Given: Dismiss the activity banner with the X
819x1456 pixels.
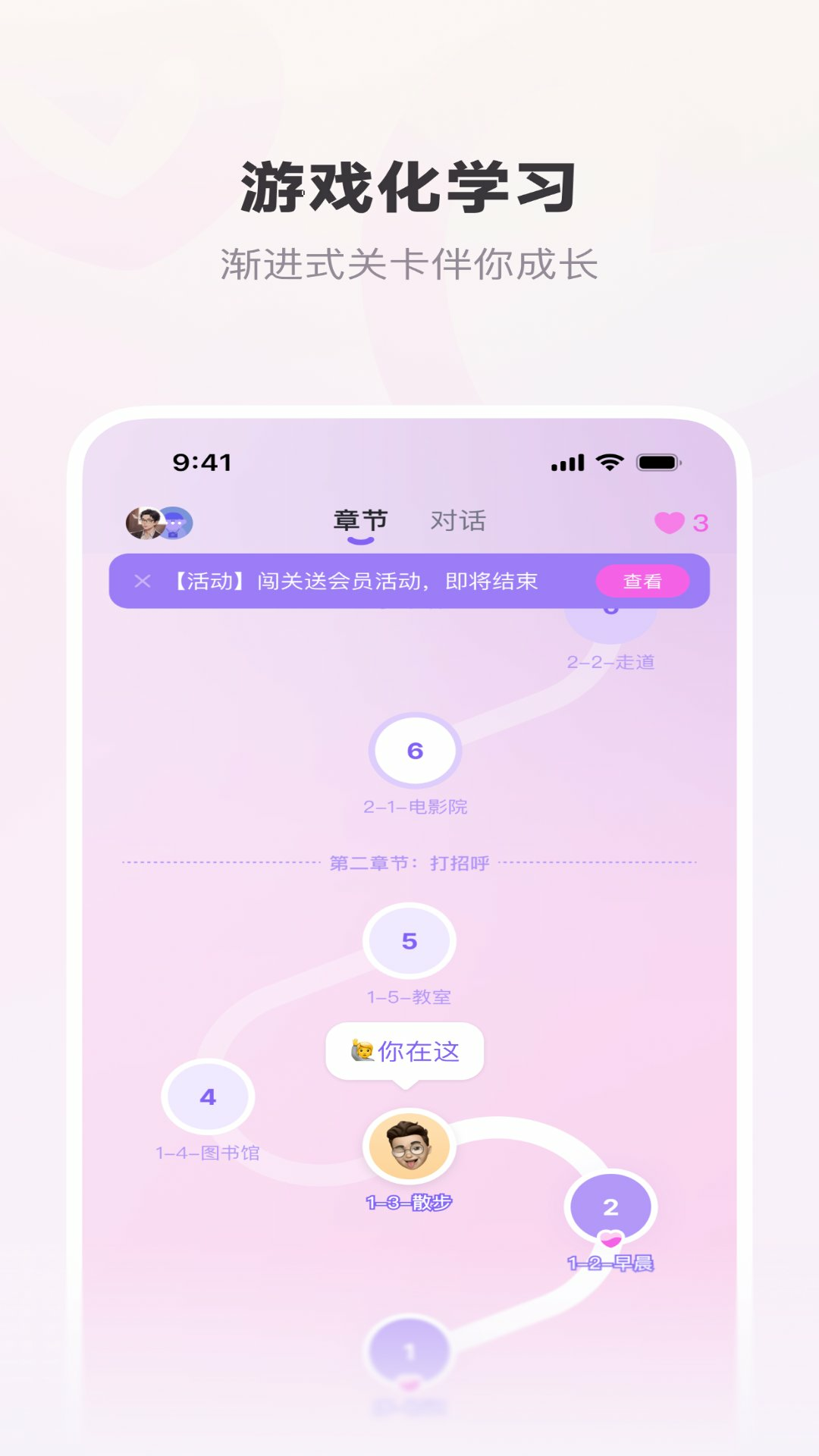Looking at the screenshot, I should click(144, 580).
